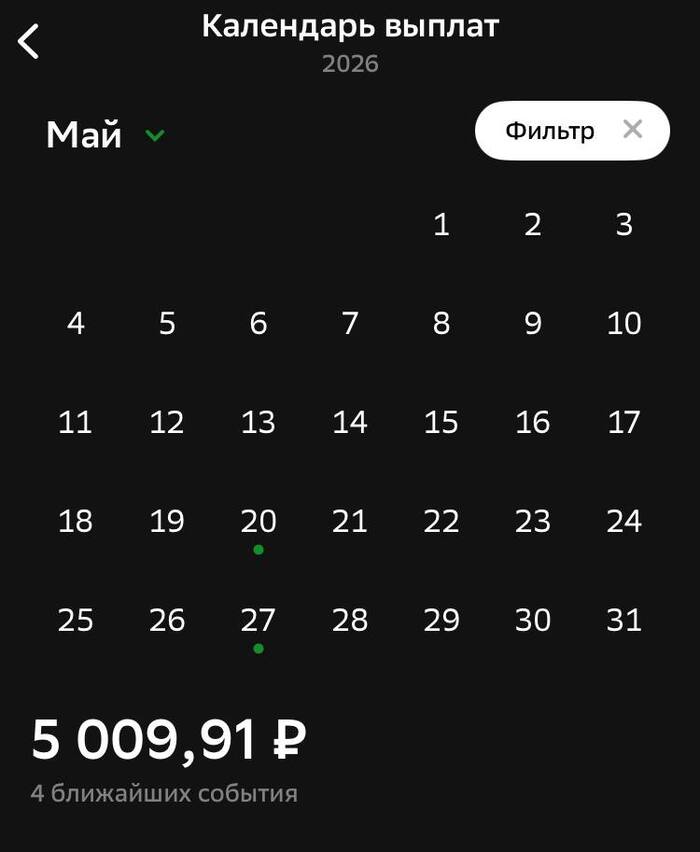This screenshot has height=852, width=700.
Task: Select day 24 in calendar
Action: point(624,522)
